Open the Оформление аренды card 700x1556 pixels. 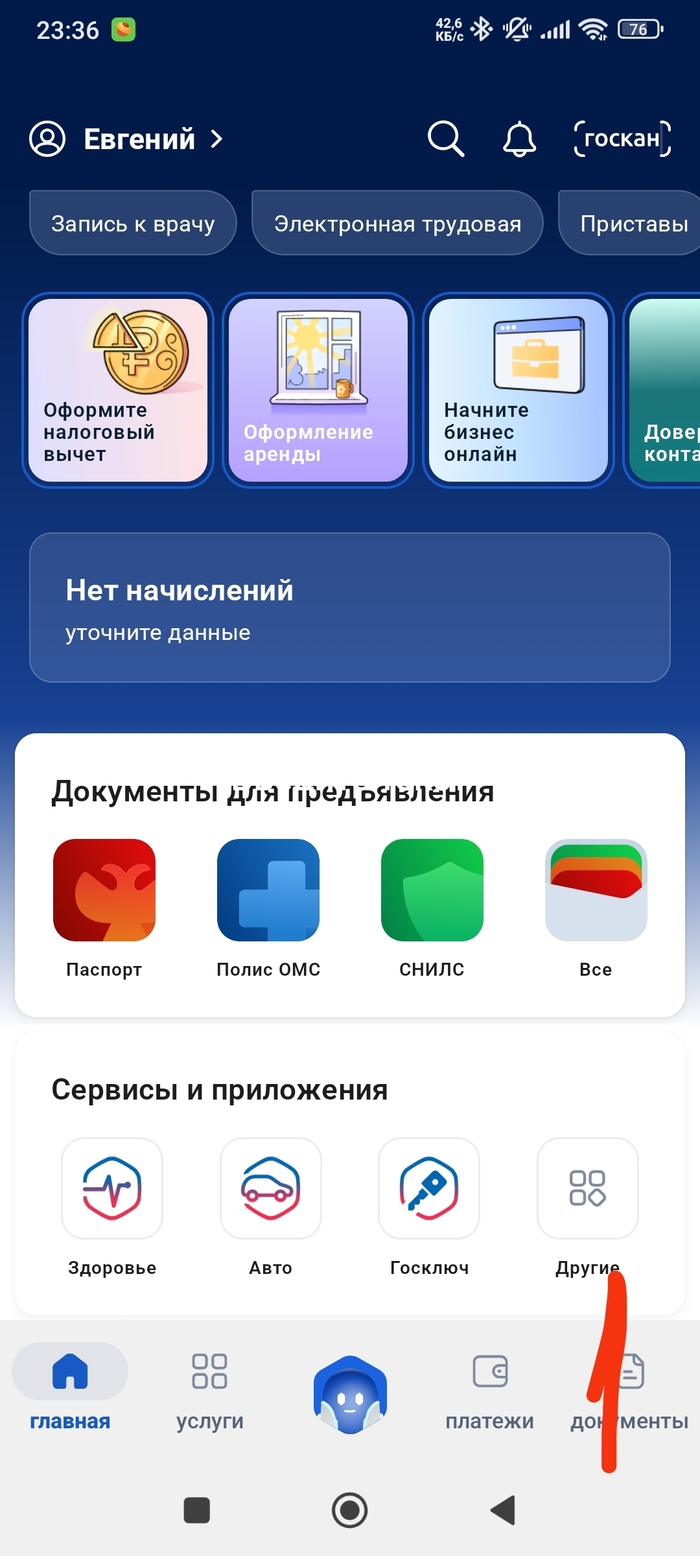coord(318,390)
